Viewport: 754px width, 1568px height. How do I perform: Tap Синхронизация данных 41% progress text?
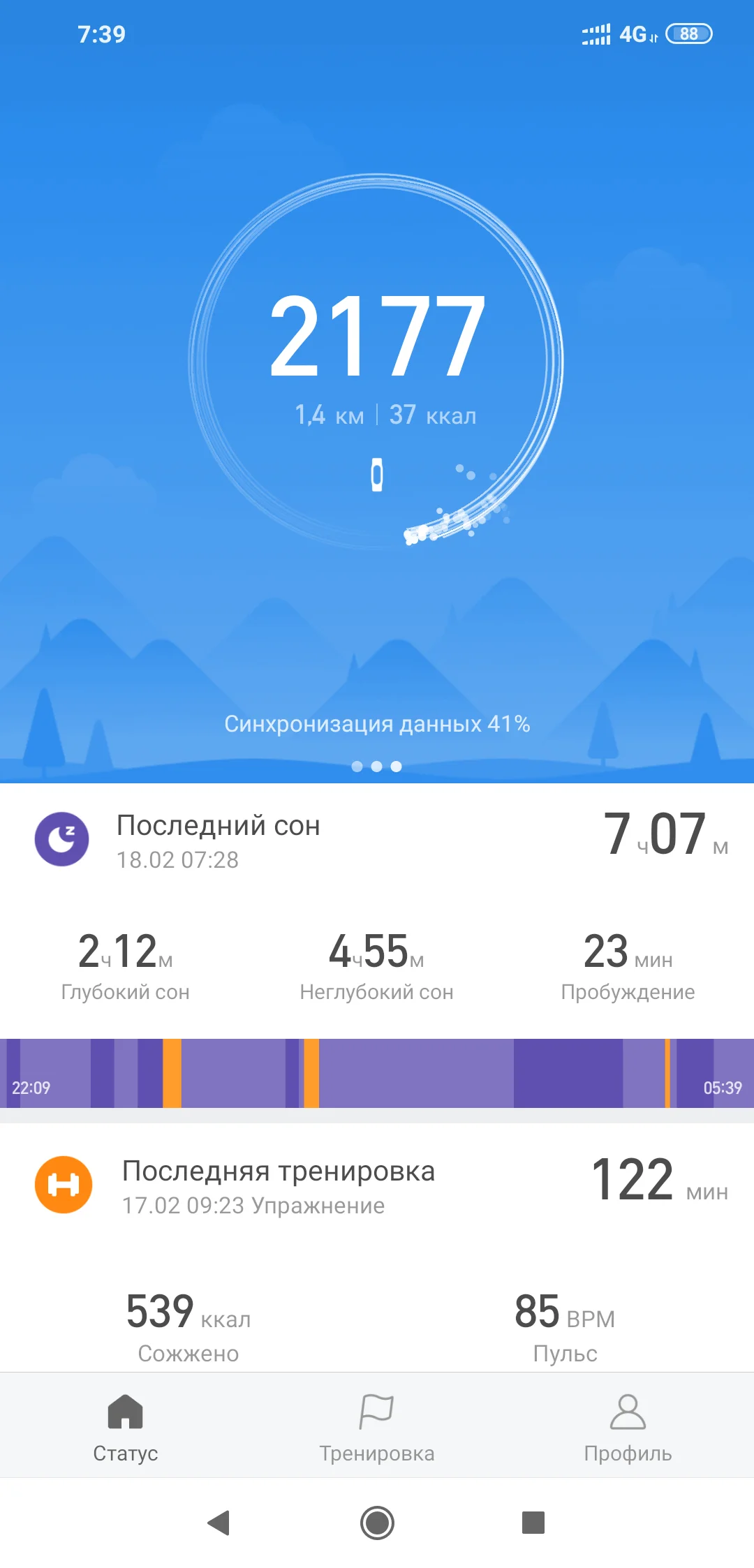click(x=377, y=725)
